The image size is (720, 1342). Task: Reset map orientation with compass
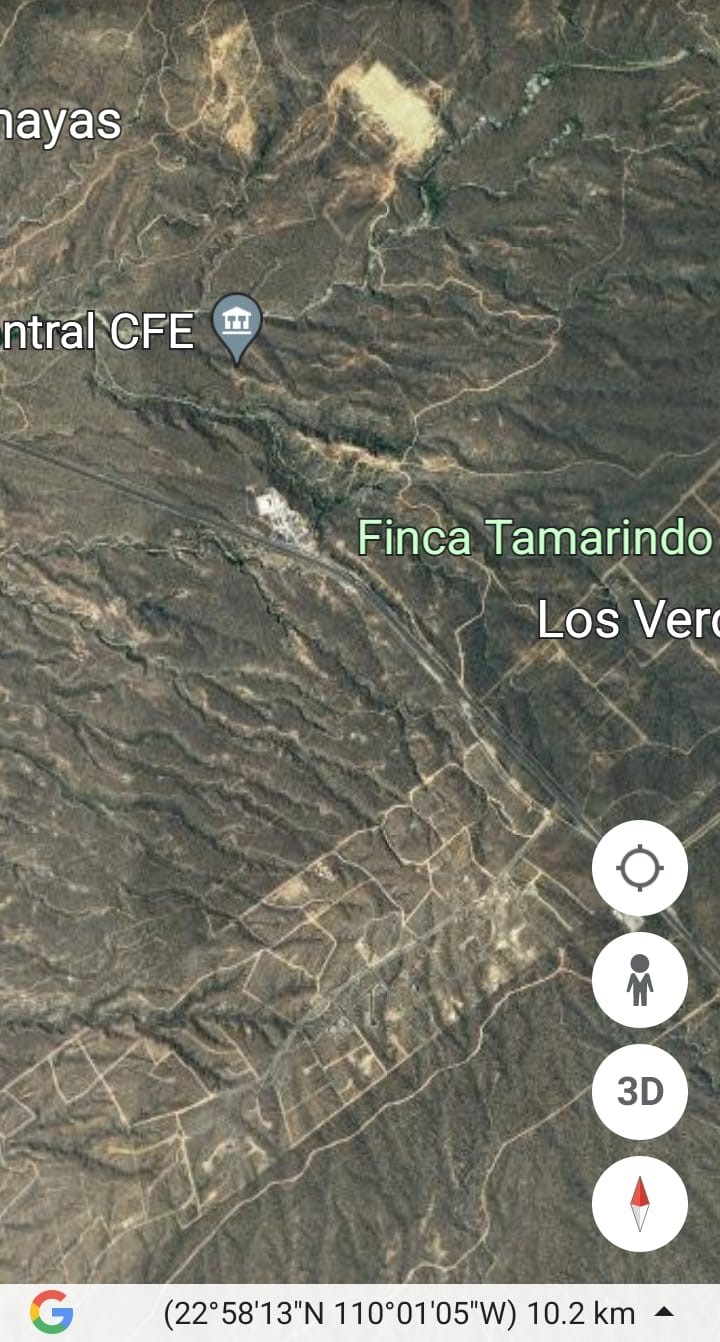[x=639, y=1204]
